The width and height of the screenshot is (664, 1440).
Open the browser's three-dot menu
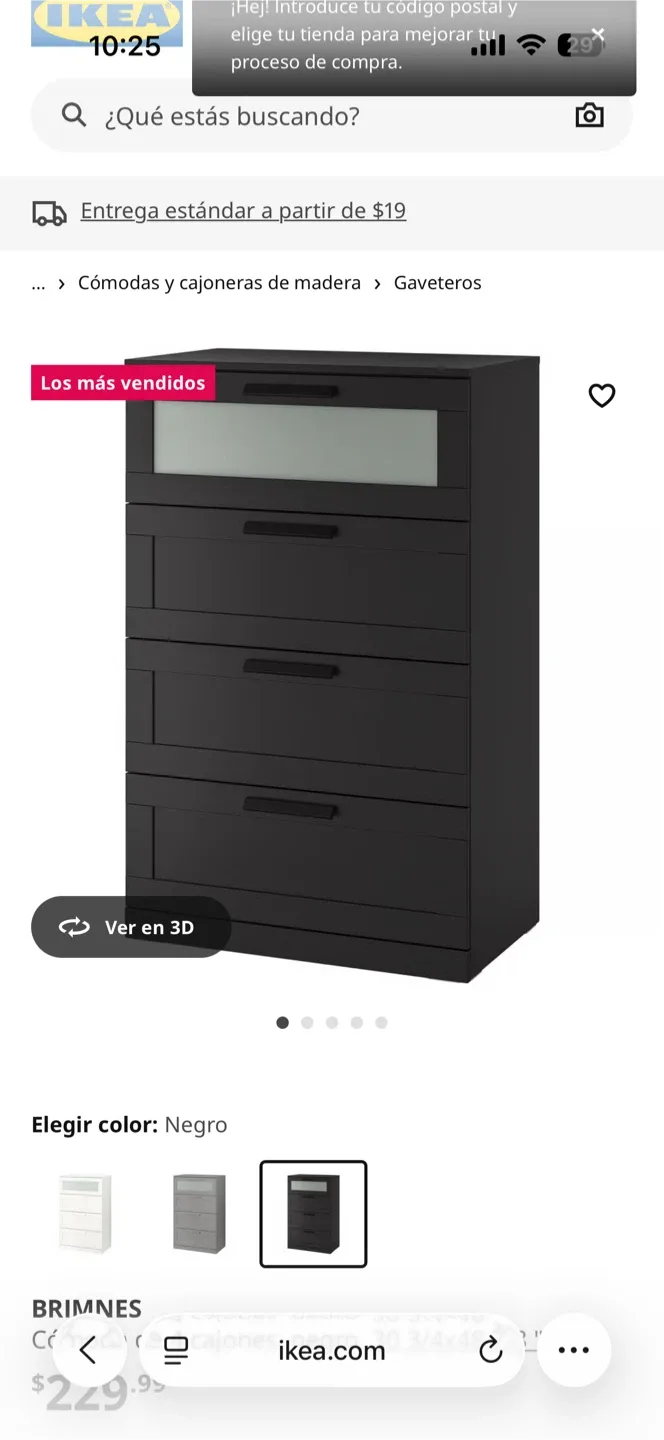573,1350
